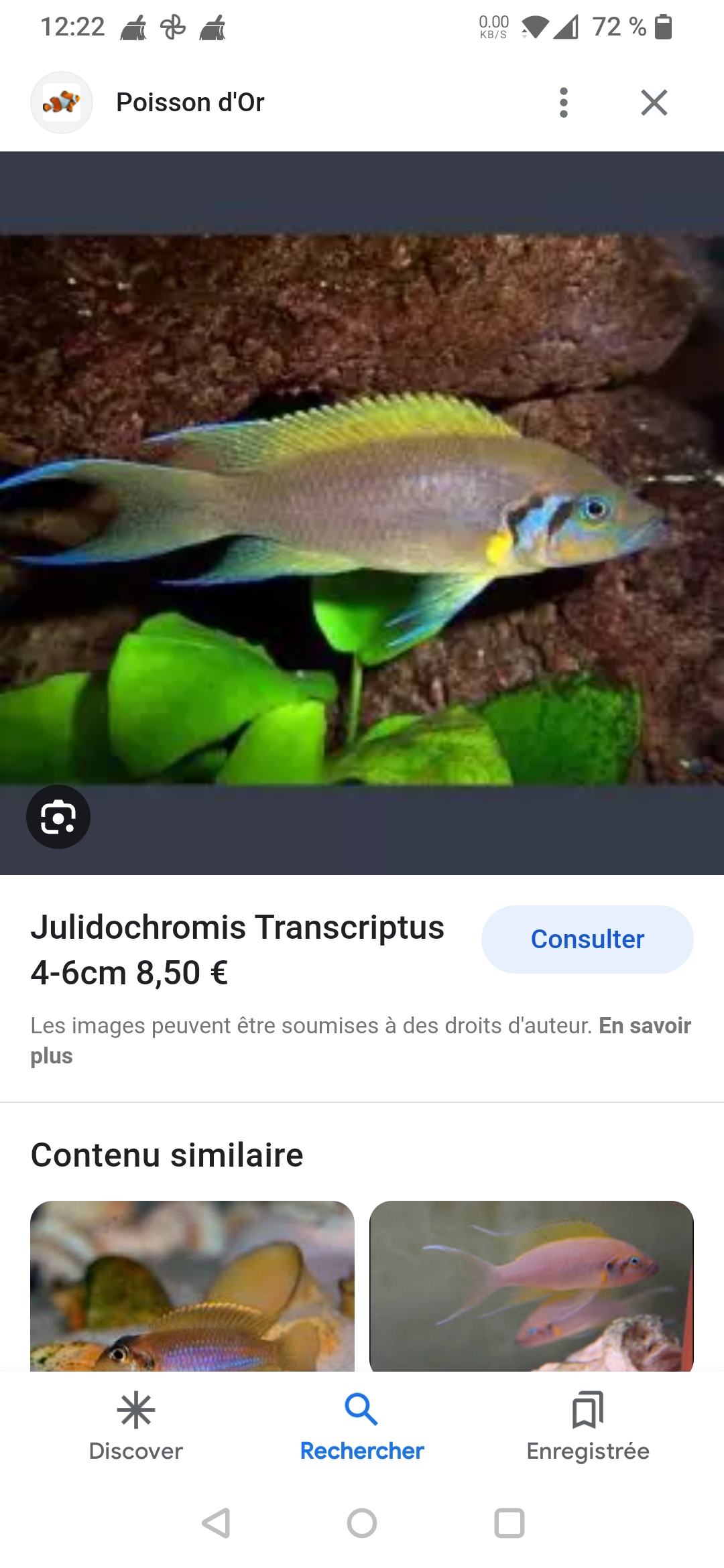Viewport: 724px width, 1568px height.
Task: Go back with the system back button
Action: (x=216, y=1523)
